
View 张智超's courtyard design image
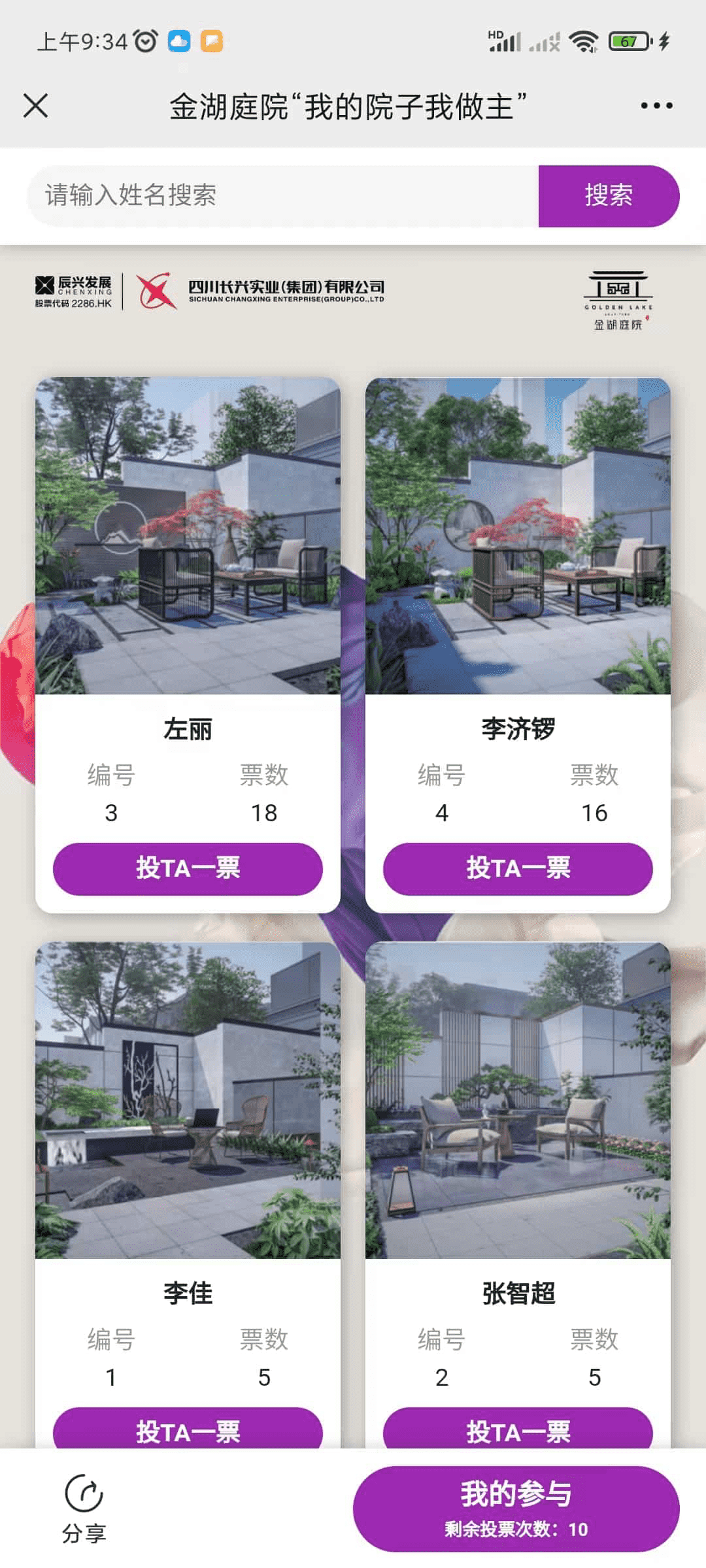pos(518,1100)
